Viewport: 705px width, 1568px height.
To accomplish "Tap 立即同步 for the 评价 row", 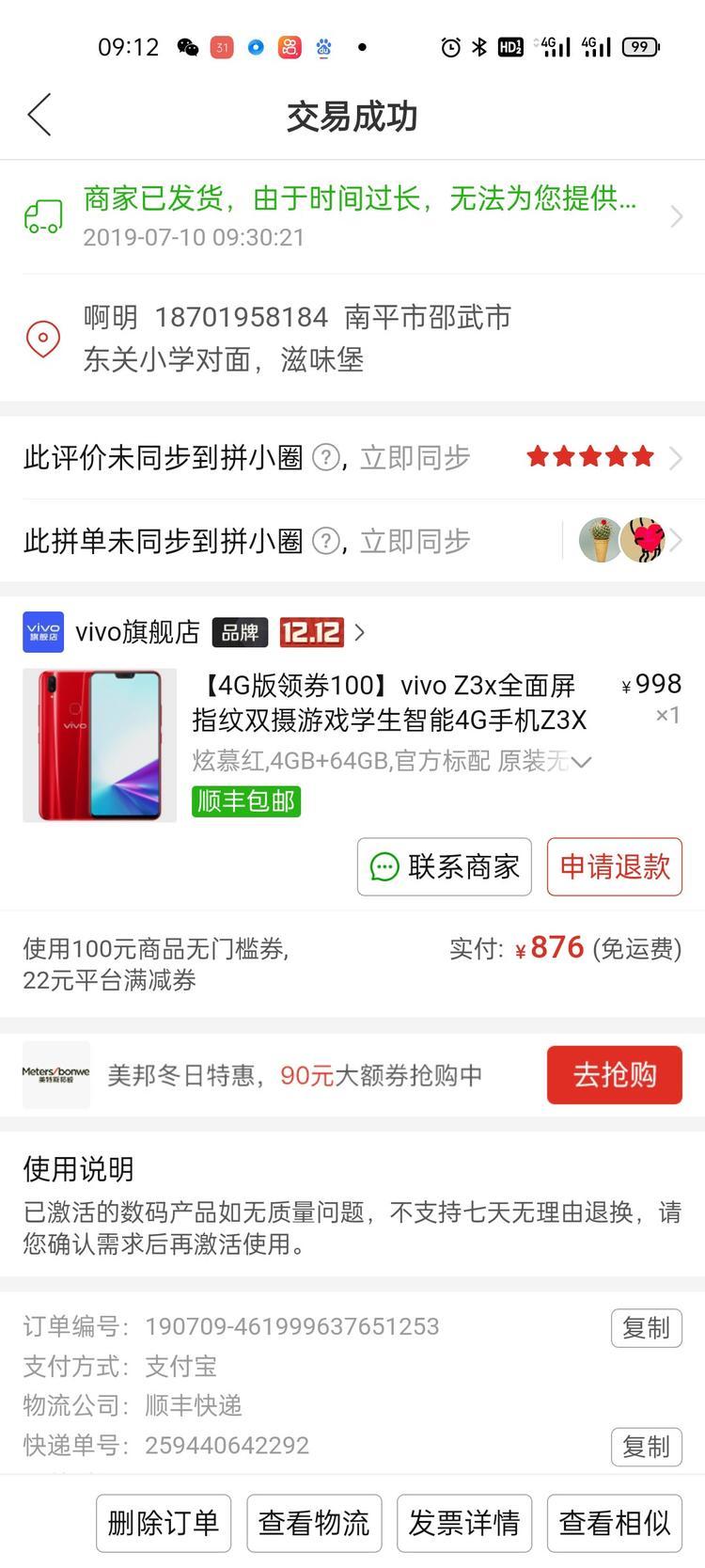I will coord(415,458).
